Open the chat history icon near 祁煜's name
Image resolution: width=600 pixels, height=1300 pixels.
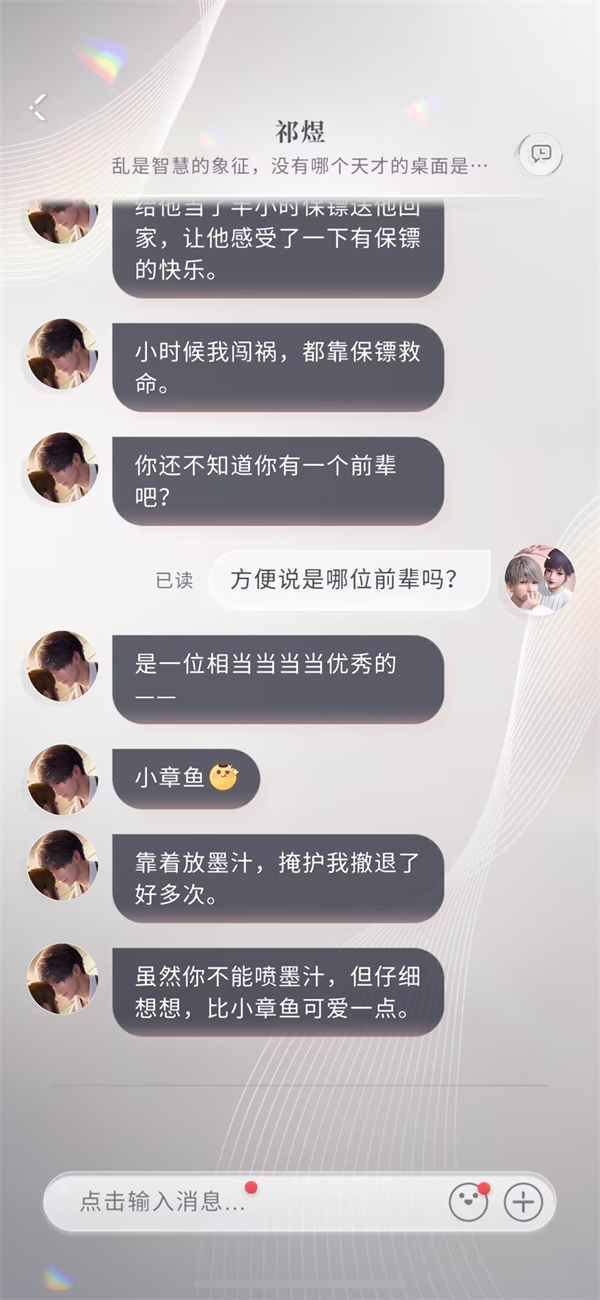(x=541, y=154)
